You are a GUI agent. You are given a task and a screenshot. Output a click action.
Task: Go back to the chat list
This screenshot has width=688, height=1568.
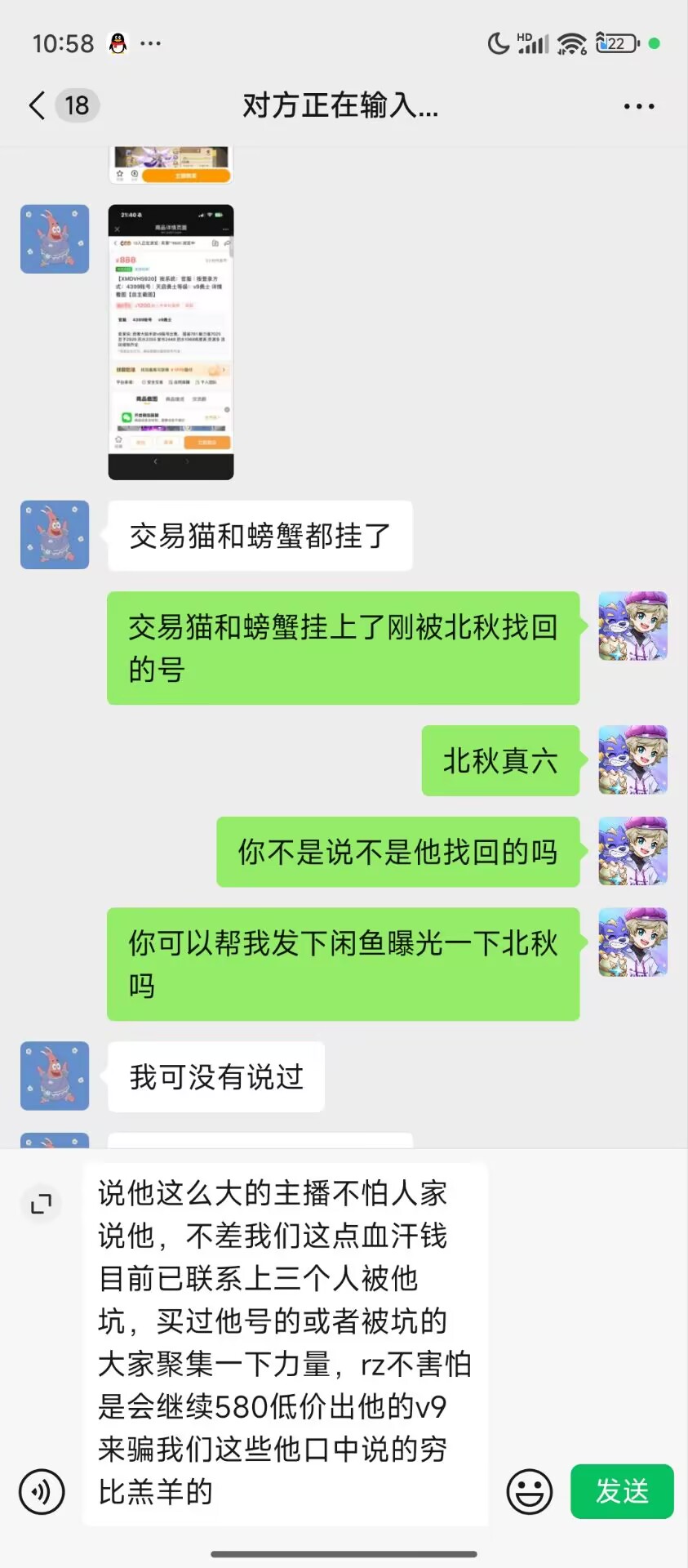tap(38, 106)
